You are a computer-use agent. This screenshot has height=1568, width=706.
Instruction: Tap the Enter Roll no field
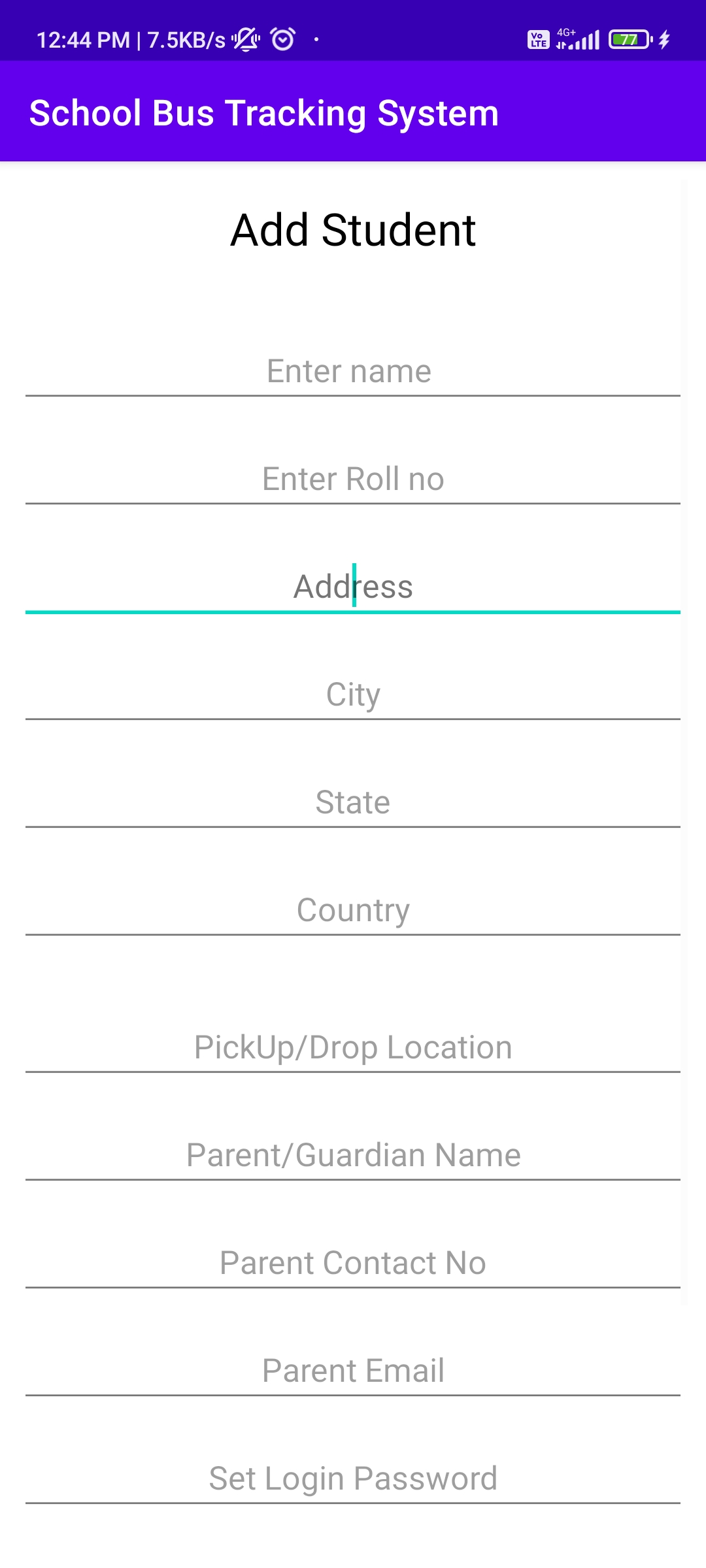(353, 478)
